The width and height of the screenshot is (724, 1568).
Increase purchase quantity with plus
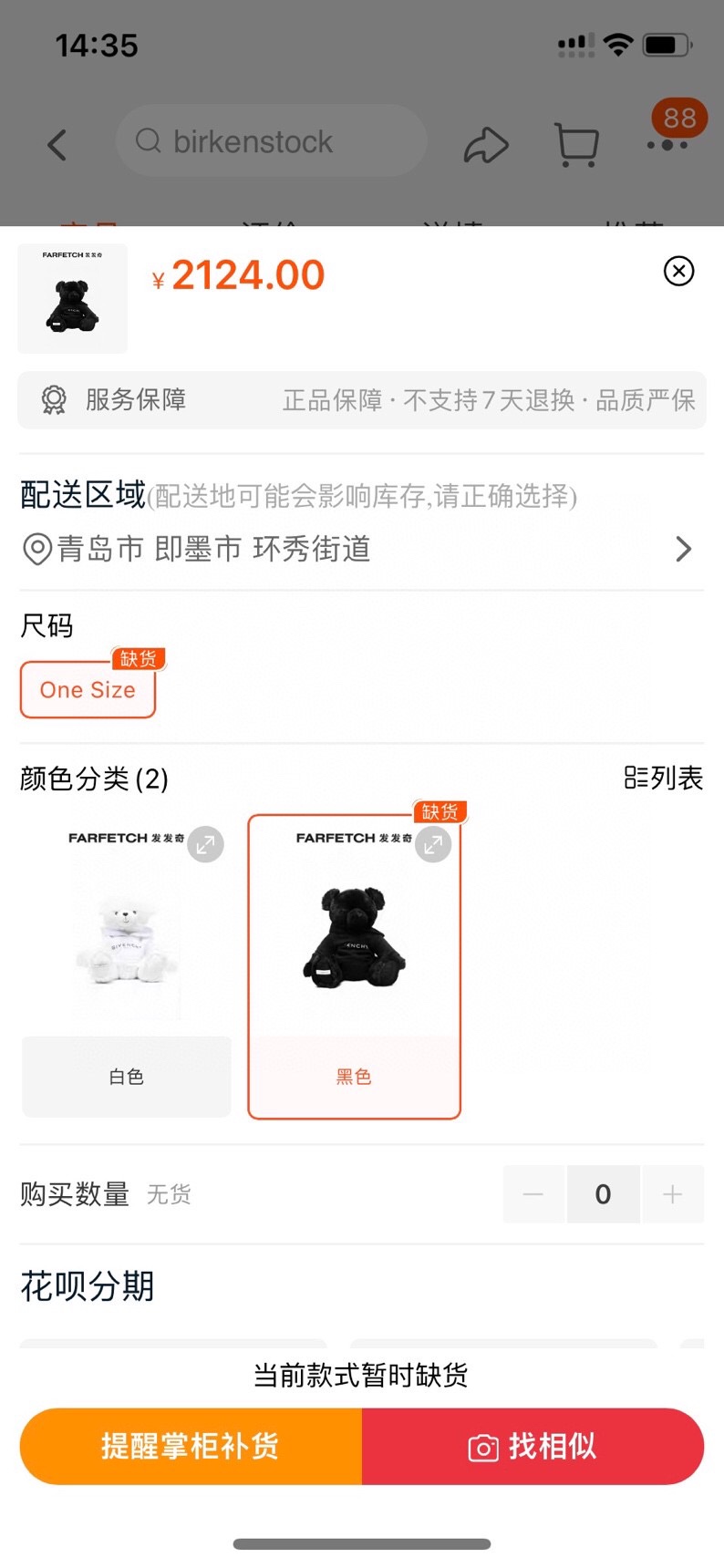(672, 1194)
